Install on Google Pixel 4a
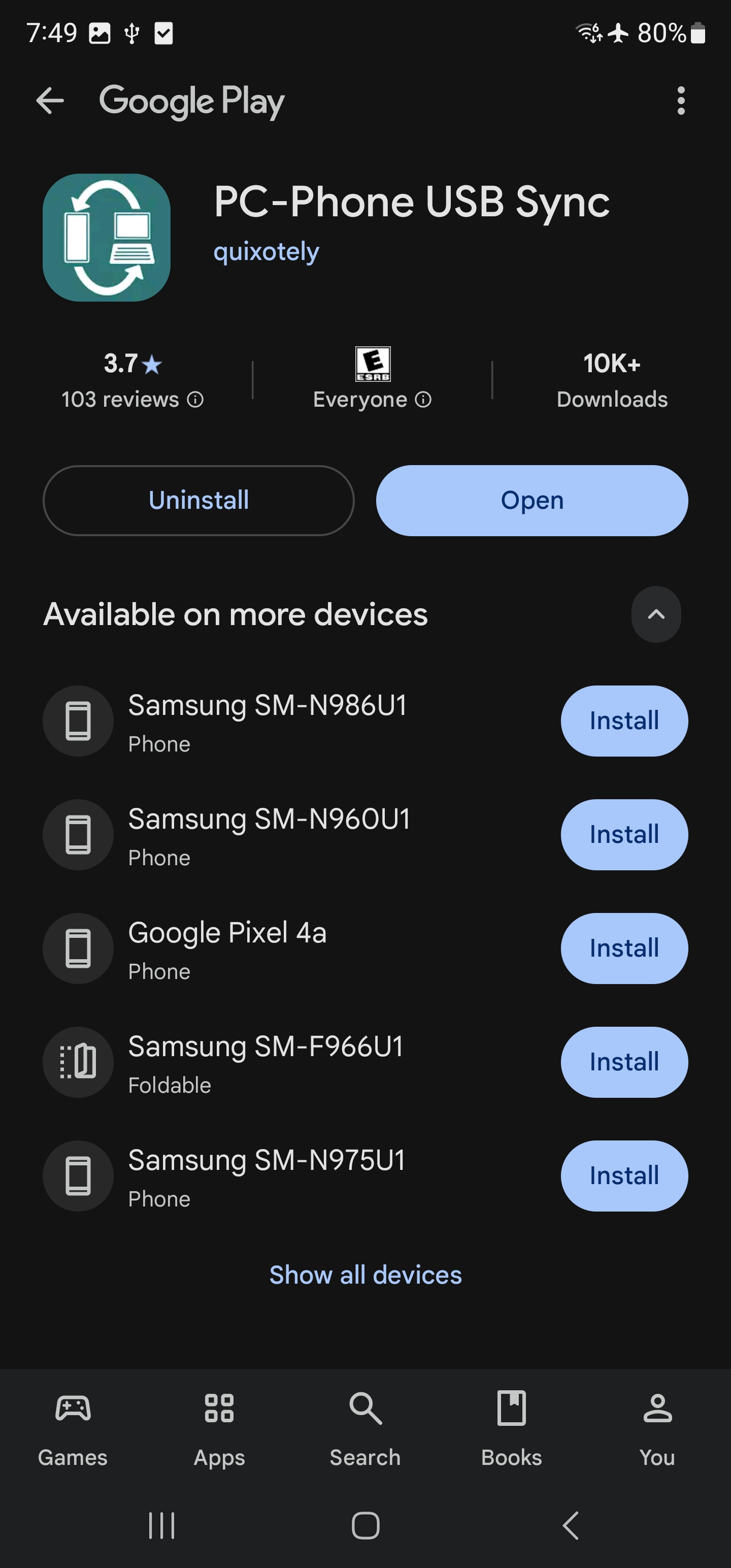 point(624,949)
